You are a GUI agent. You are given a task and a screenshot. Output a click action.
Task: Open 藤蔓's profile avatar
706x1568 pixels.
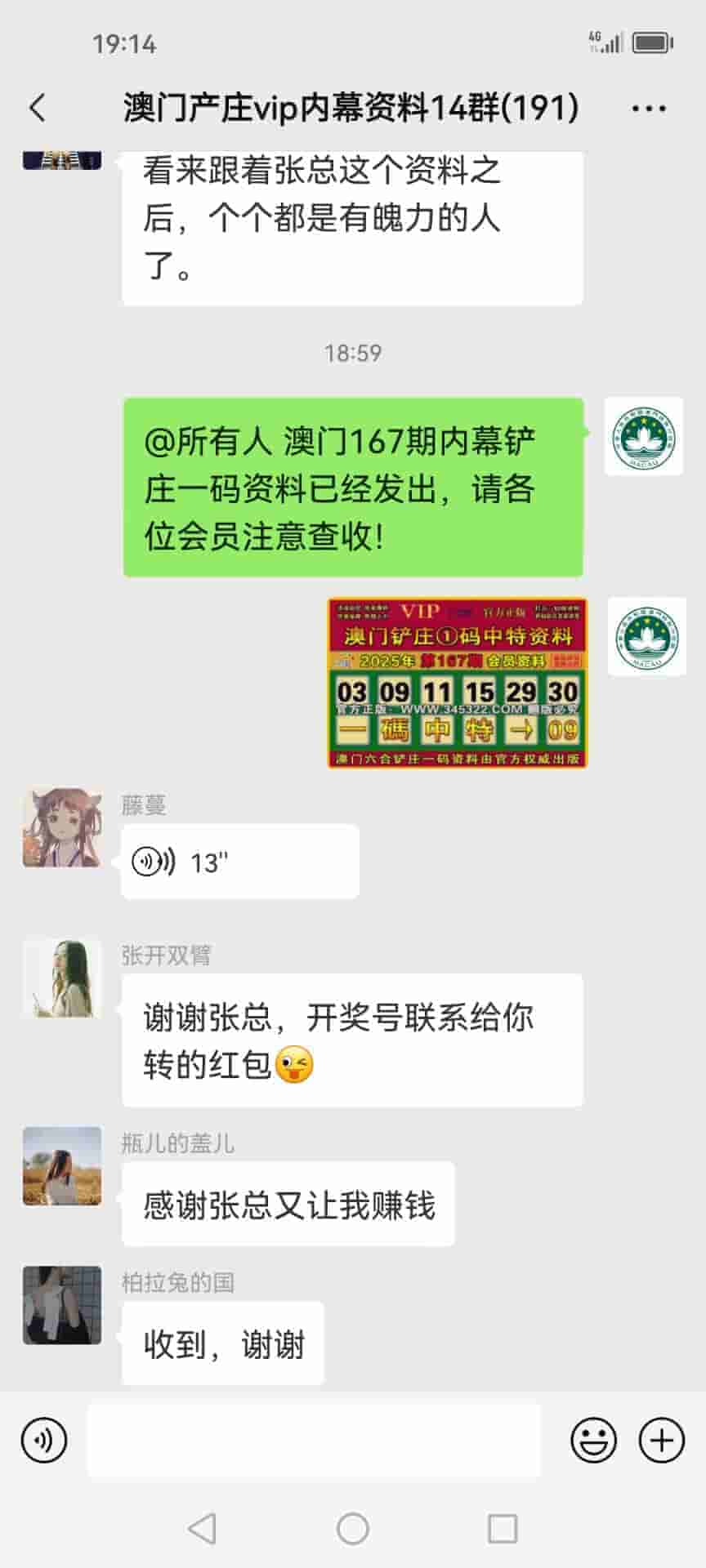[x=62, y=827]
